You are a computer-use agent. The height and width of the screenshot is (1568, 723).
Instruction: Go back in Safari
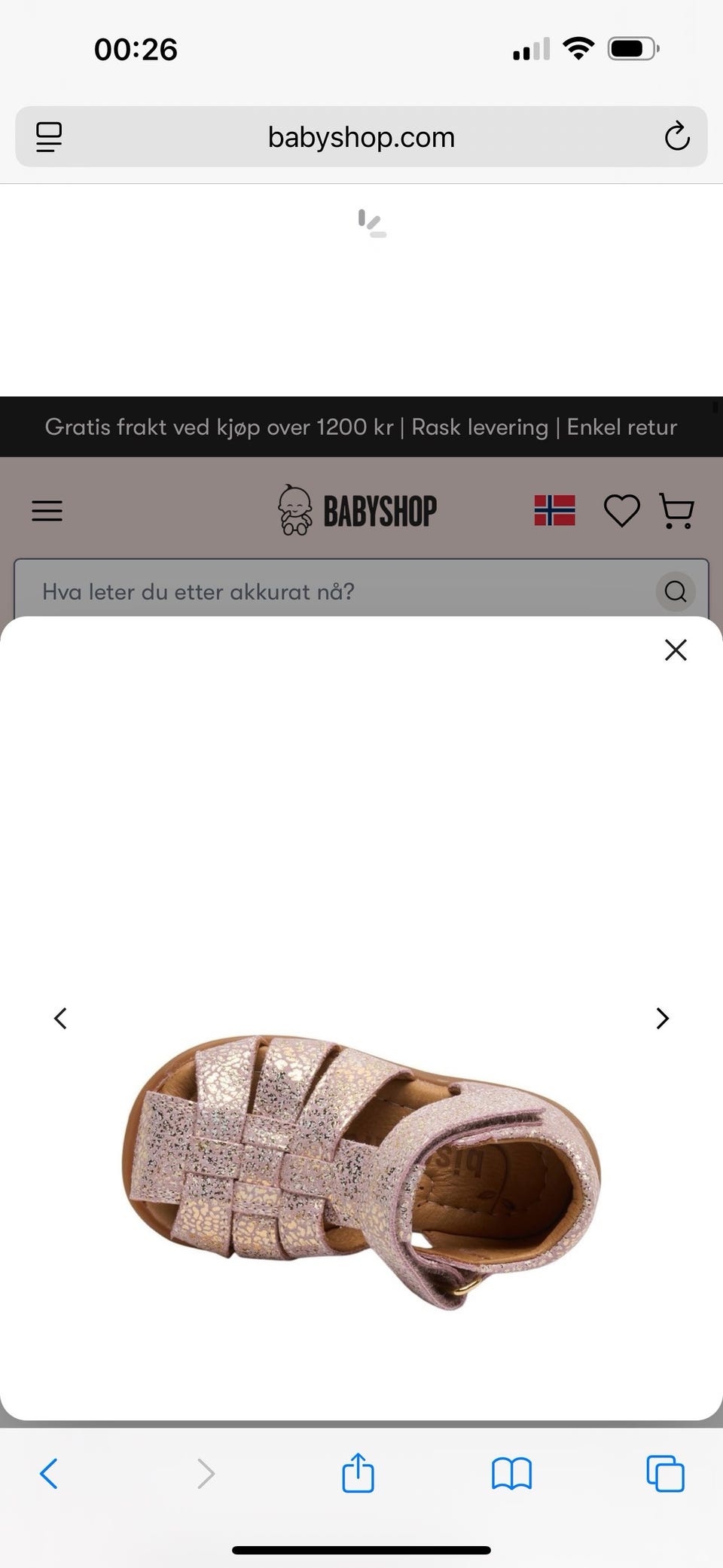click(x=49, y=1473)
